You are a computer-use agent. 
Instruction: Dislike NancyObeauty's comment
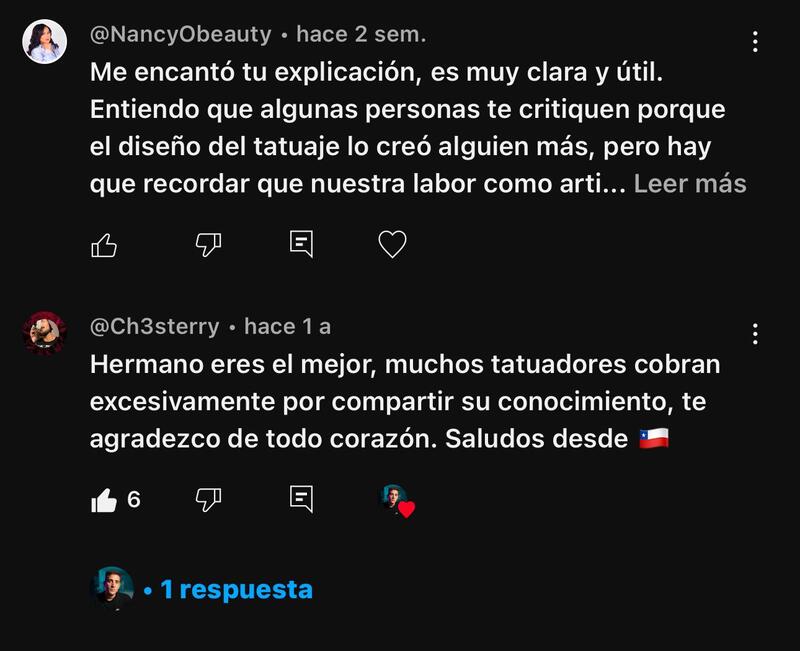coord(208,244)
